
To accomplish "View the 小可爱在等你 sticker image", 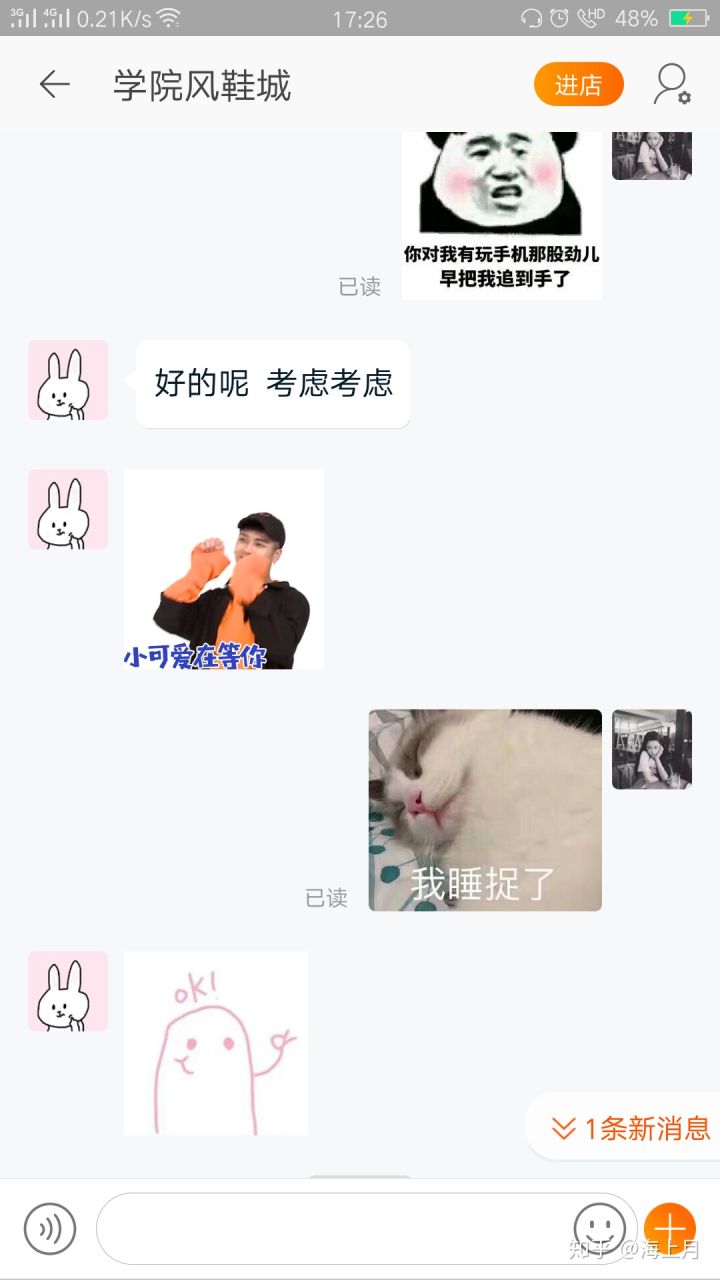I will 224,569.
